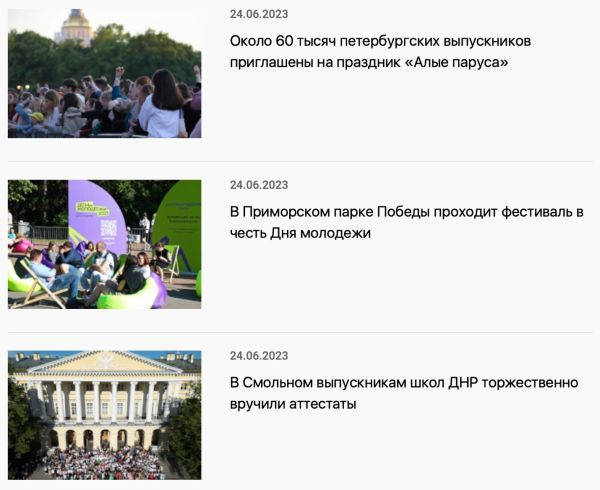Screen dimensions: 600x490
Task: Tap the Смольный building photo thumbnail
Action: (104, 414)
